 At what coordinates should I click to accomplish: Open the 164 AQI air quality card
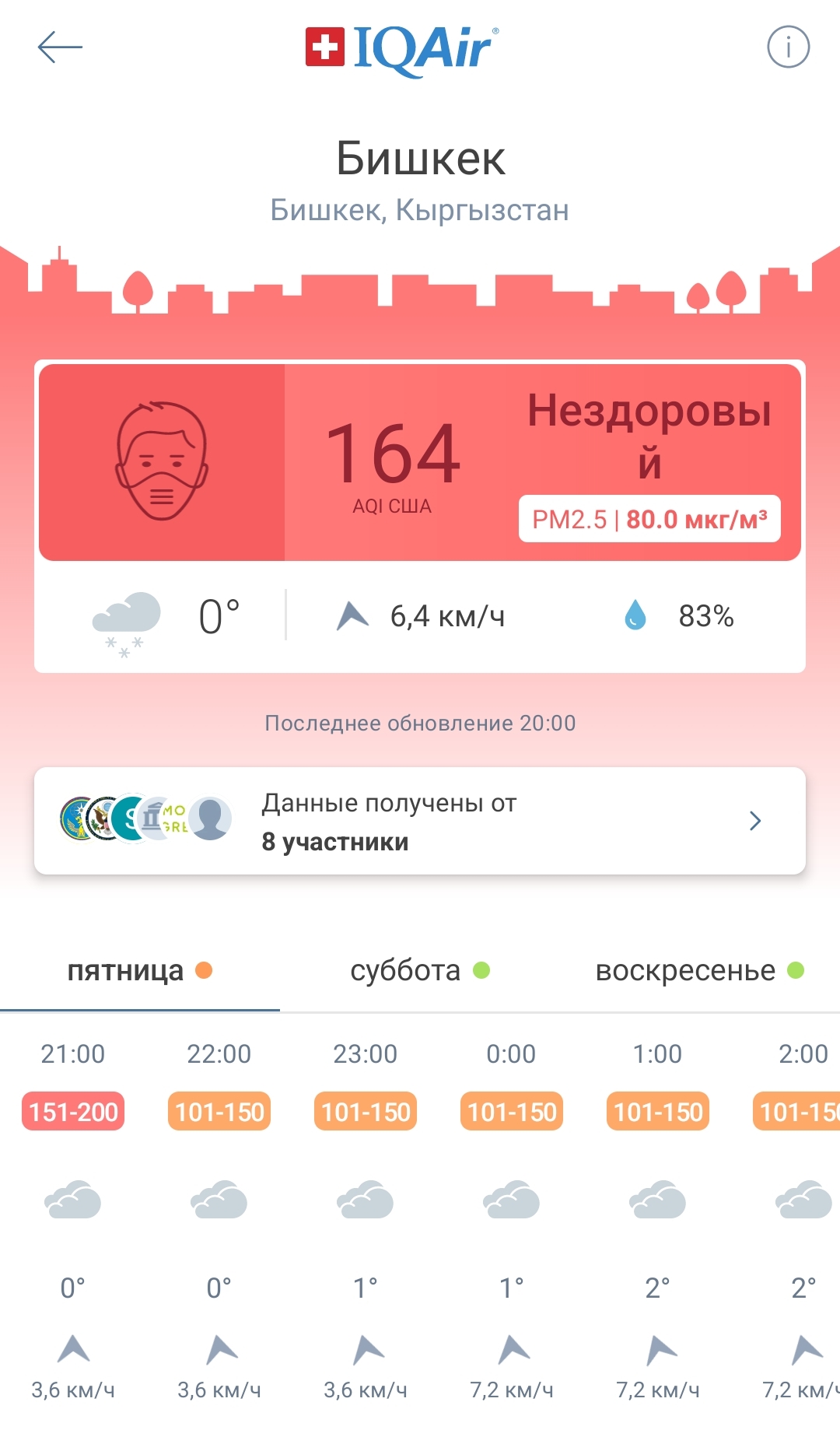[420, 462]
